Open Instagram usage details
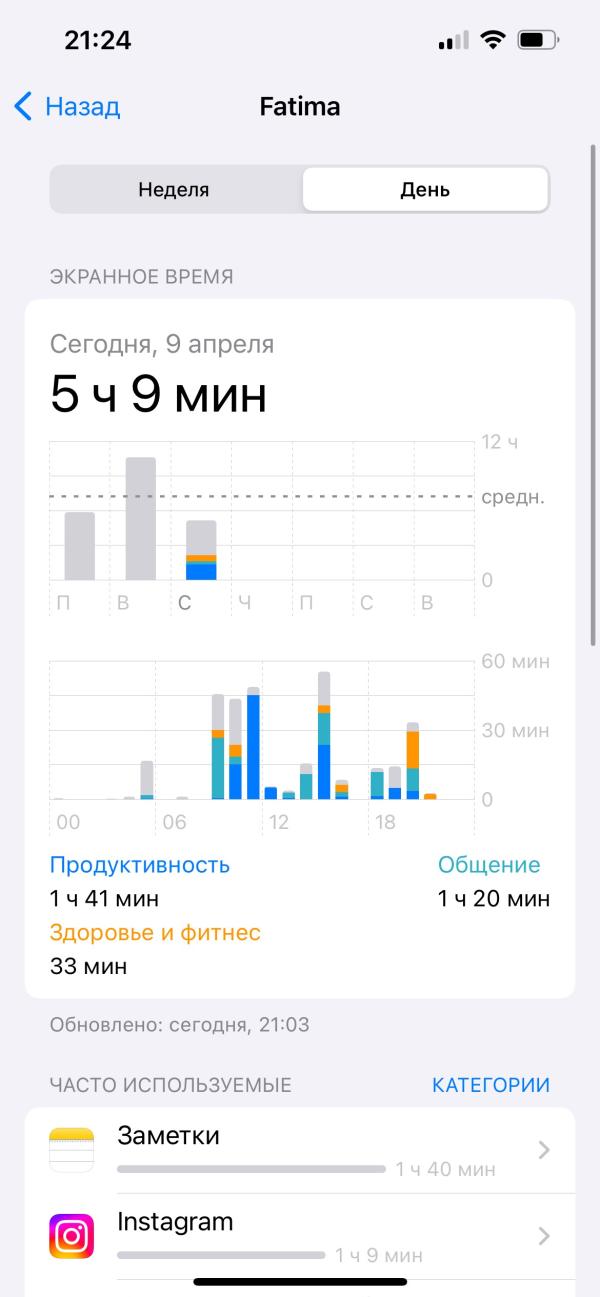The image size is (600, 1297). coord(300,1236)
